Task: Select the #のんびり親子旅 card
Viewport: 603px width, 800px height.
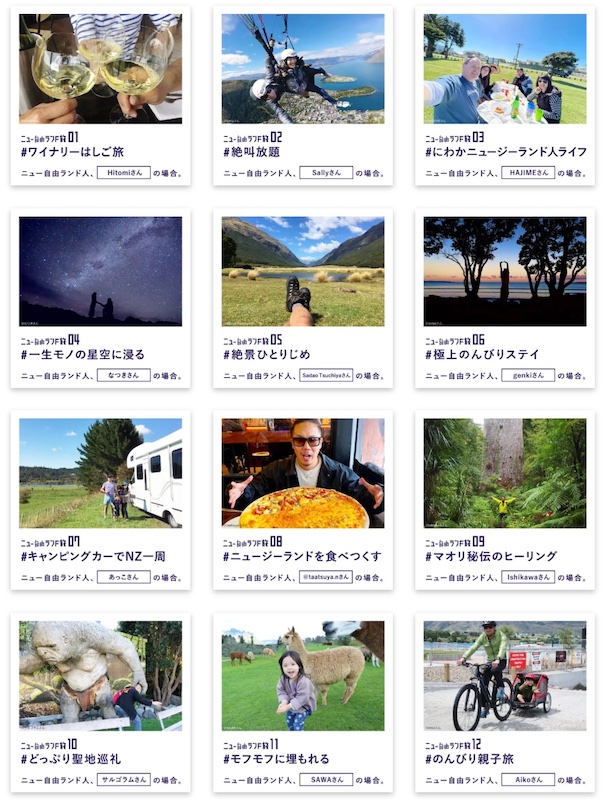Action: point(504,702)
